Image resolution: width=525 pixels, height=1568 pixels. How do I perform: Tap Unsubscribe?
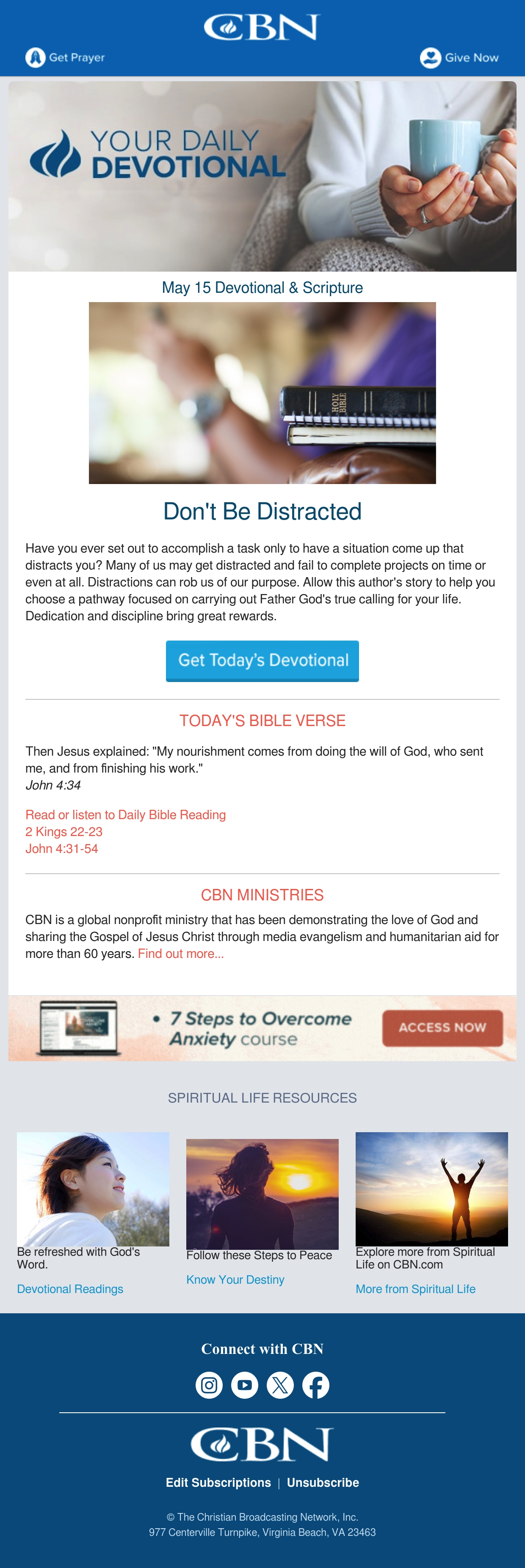[x=323, y=1482]
